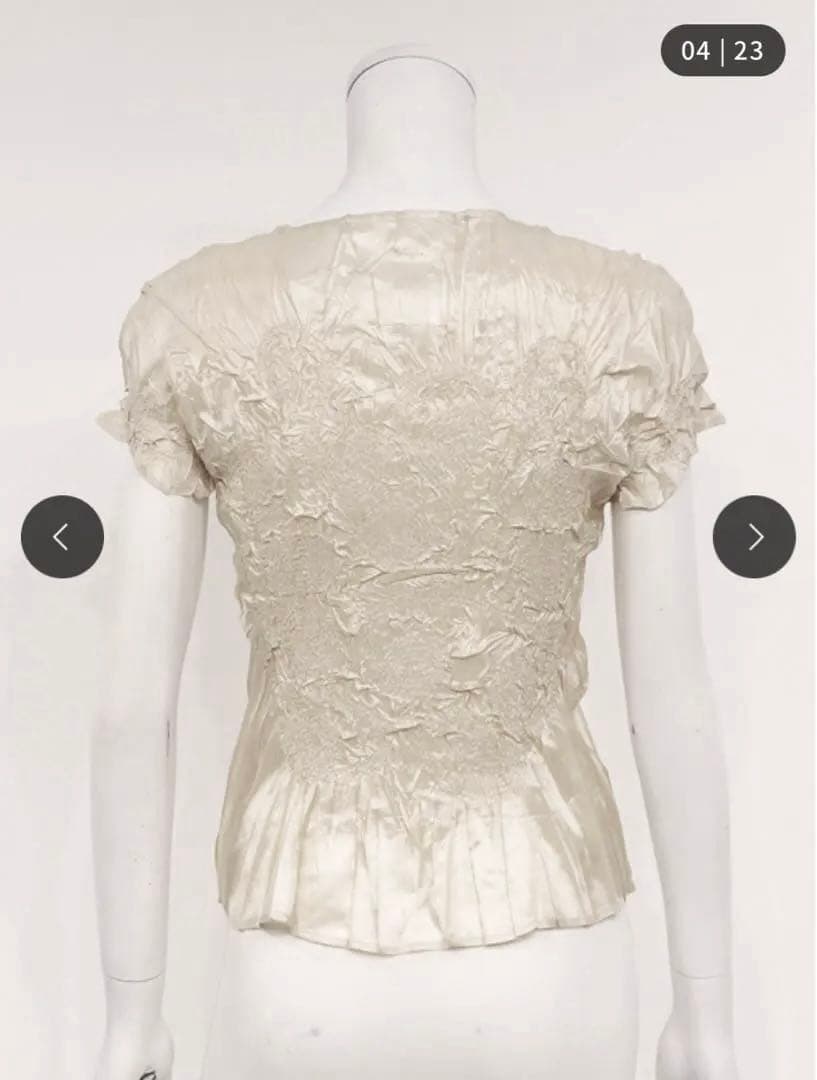
Task: Go to the previous product photo
Action: click(62, 537)
